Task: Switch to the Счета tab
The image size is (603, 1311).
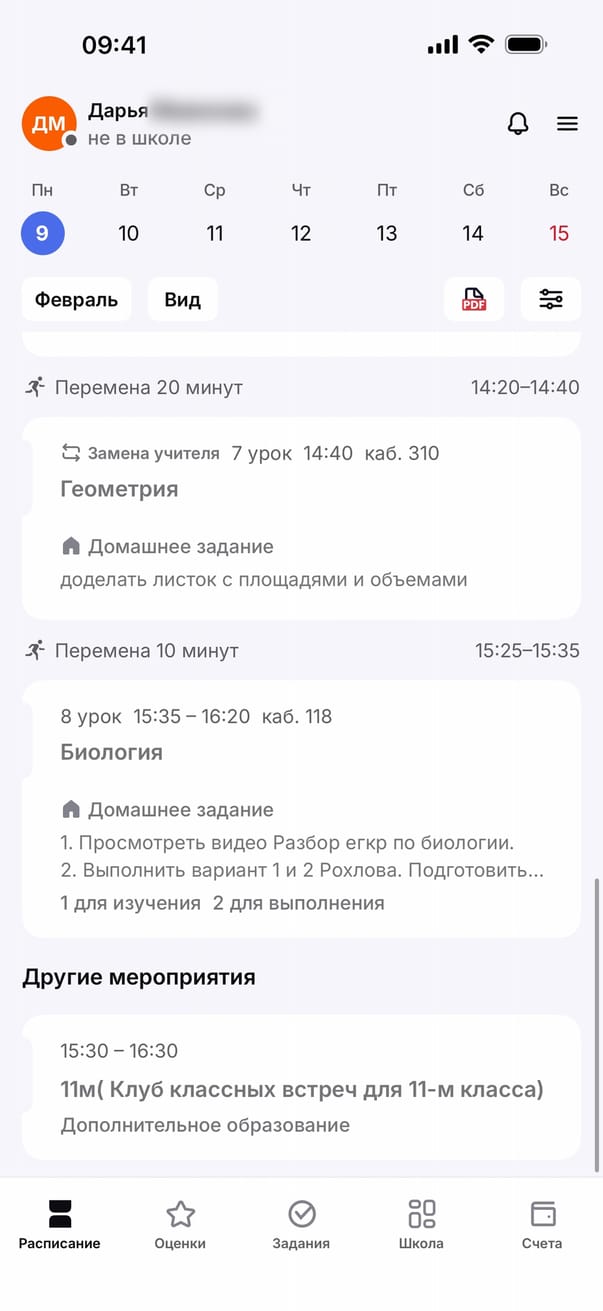Action: 542,1225
